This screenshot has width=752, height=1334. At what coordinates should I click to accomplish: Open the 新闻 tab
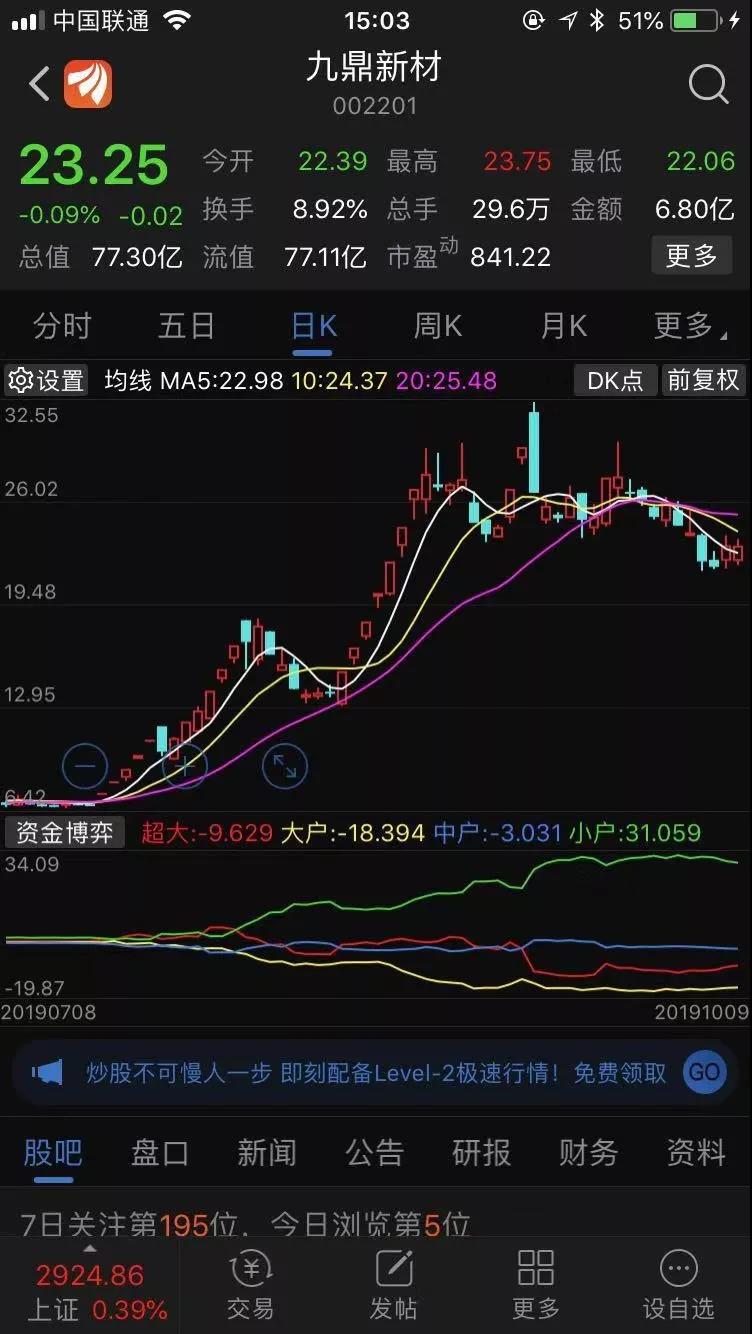[x=267, y=1153]
